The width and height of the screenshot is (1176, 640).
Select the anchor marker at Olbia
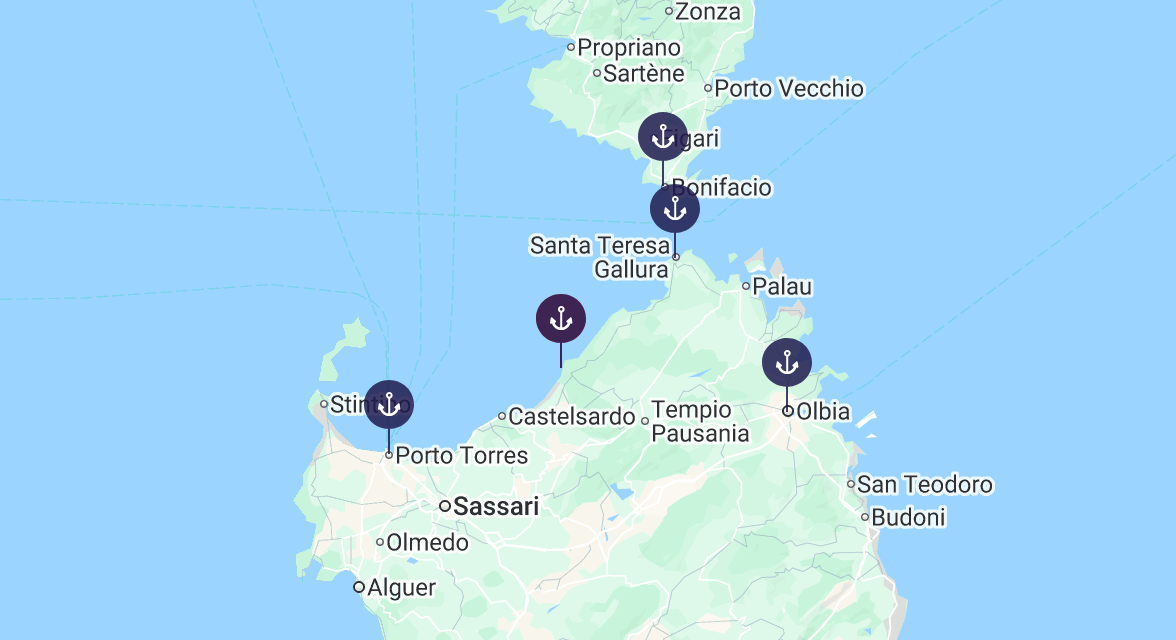(787, 363)
